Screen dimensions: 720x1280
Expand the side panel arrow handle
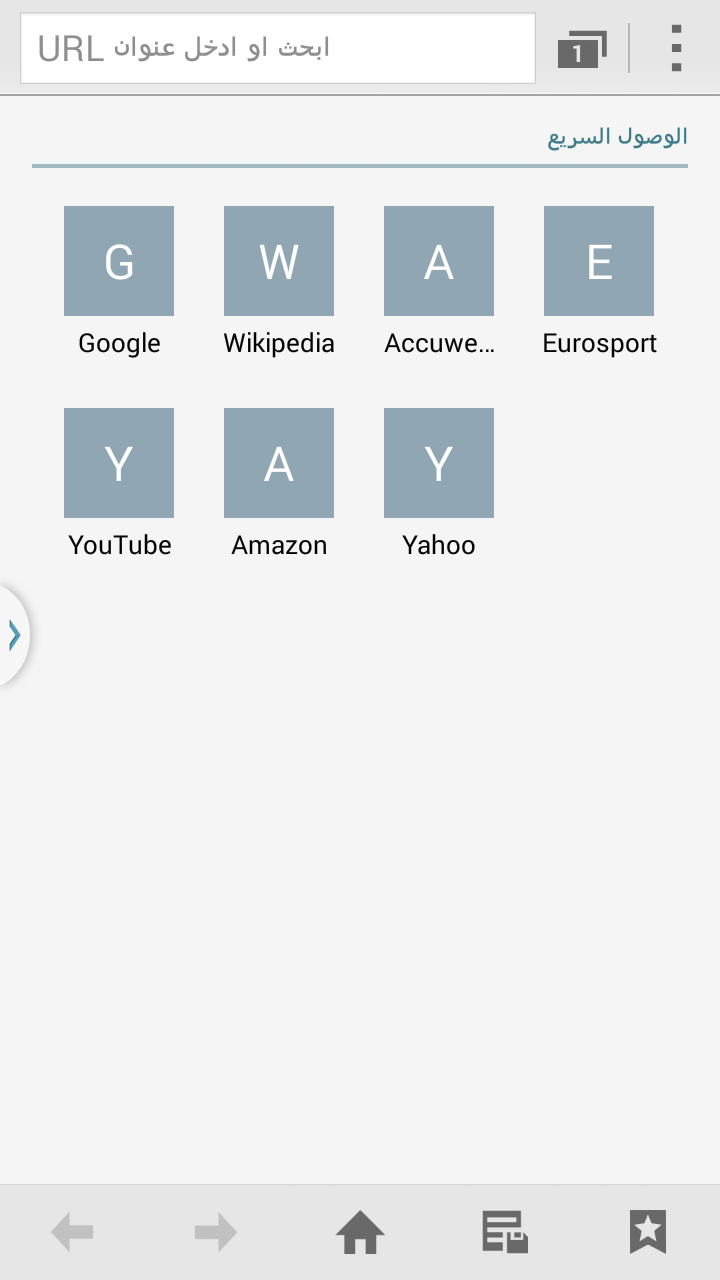point(14,635)
